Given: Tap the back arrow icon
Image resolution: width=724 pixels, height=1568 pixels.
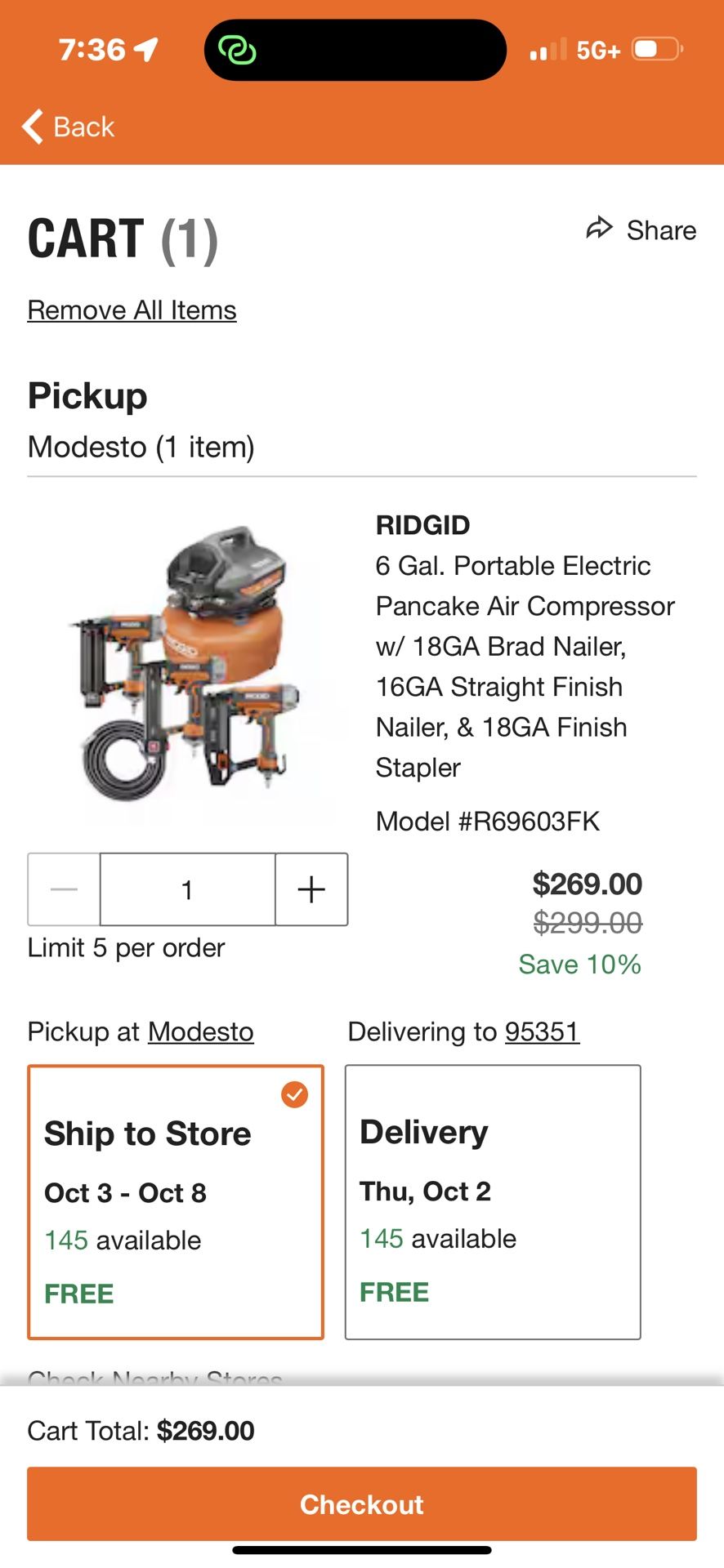Looking at the screenshot, I should [31, 126].
